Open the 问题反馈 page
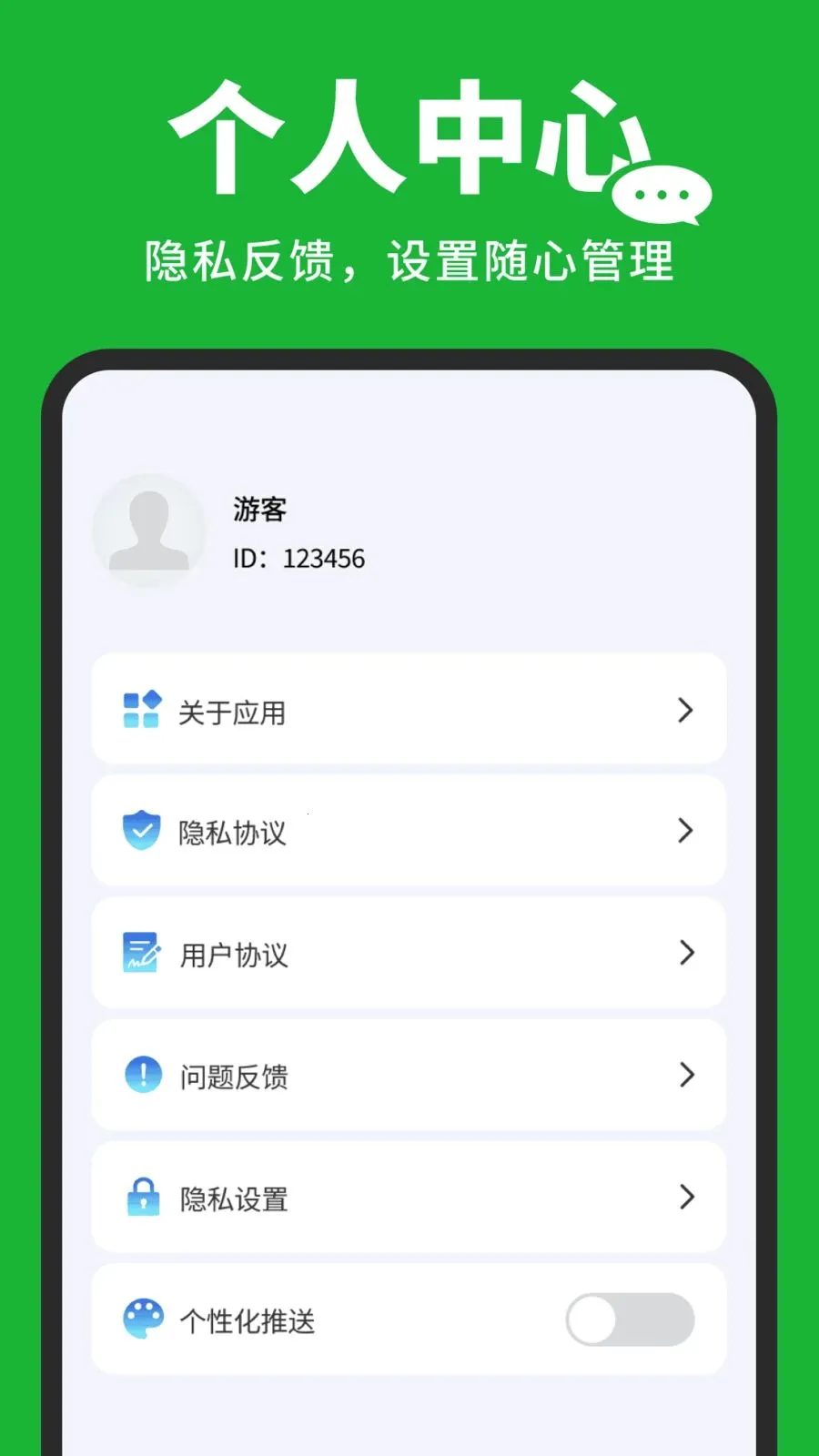 407,1075
